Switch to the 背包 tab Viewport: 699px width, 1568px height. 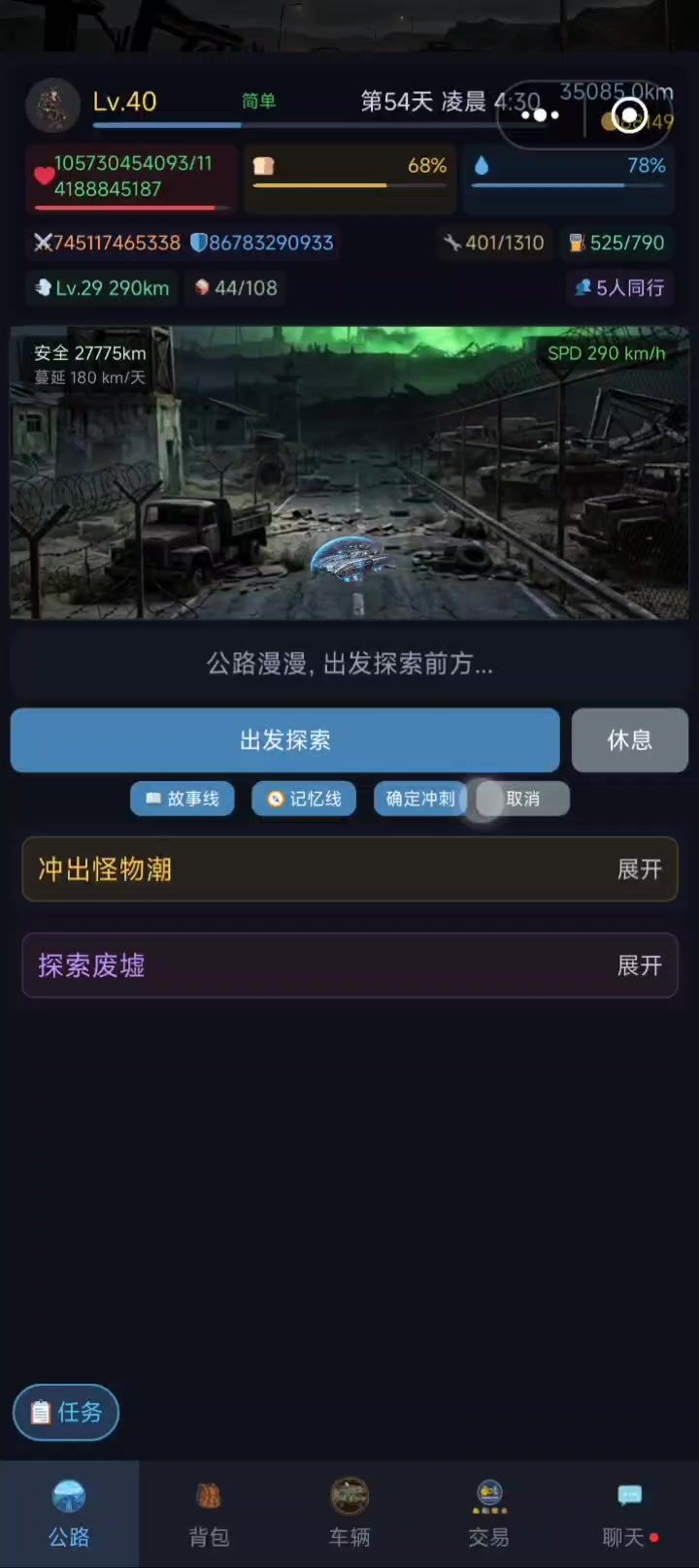[x=209, y=1514]
